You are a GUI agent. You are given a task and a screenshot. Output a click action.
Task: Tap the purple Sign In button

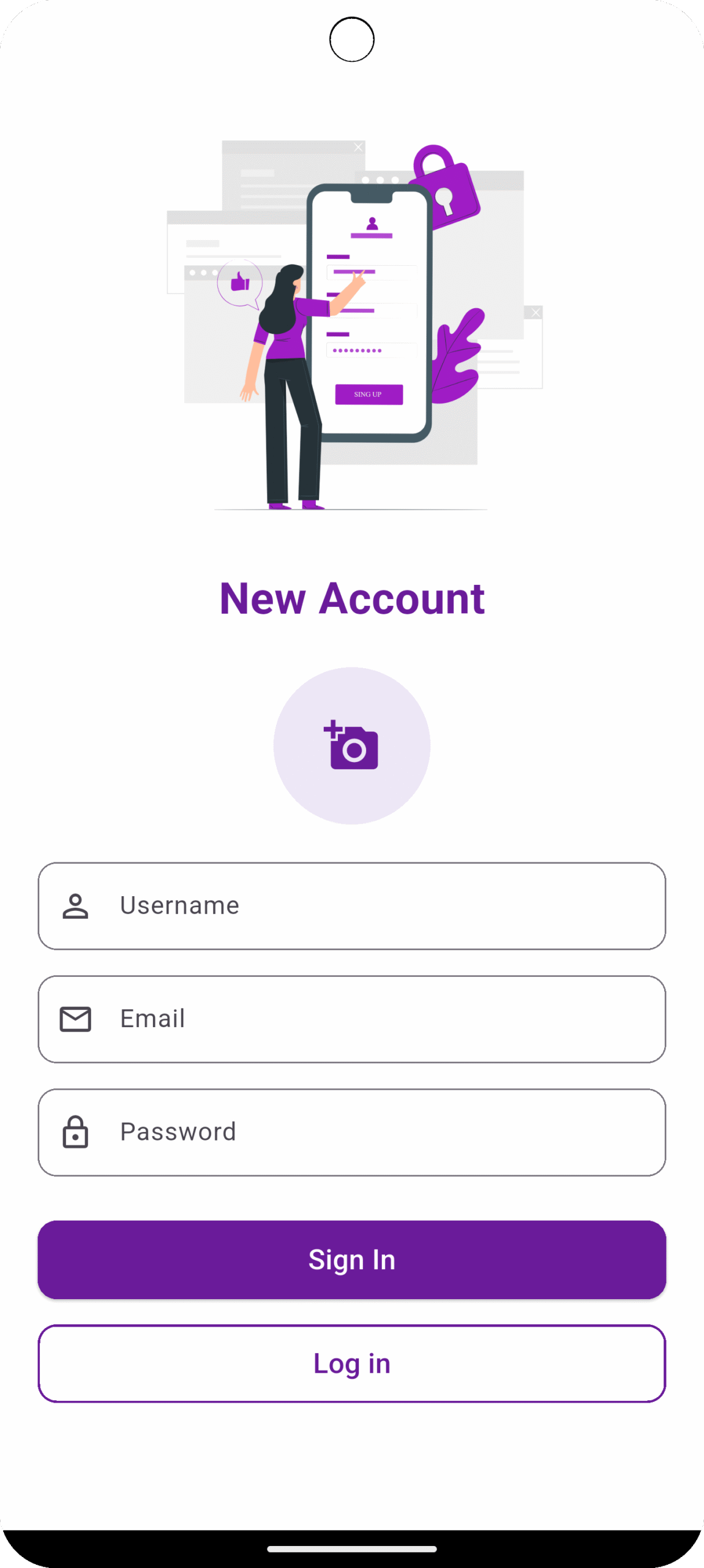click(x=351, y=1260)
